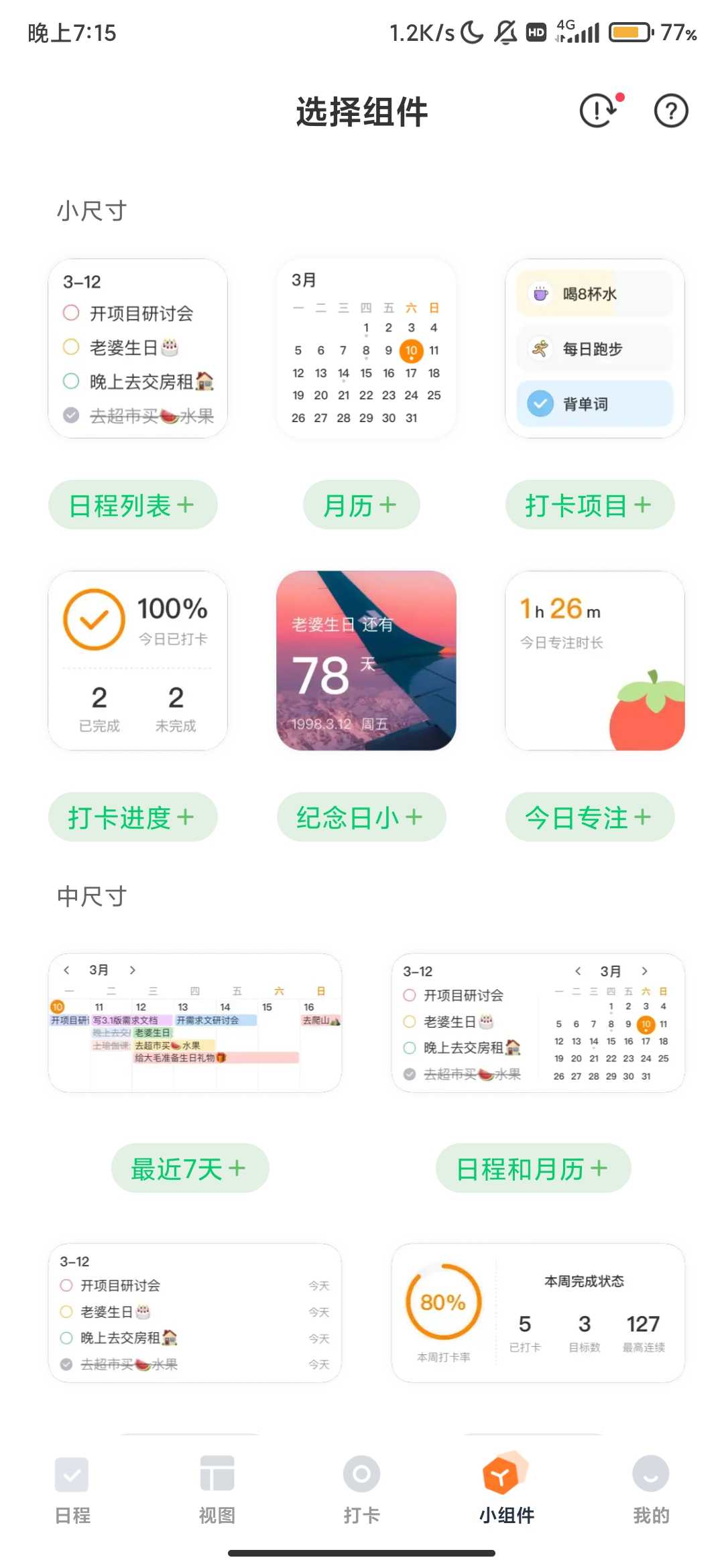Add the 月历 widget
724x1568 pixels.
pos(361,505)
